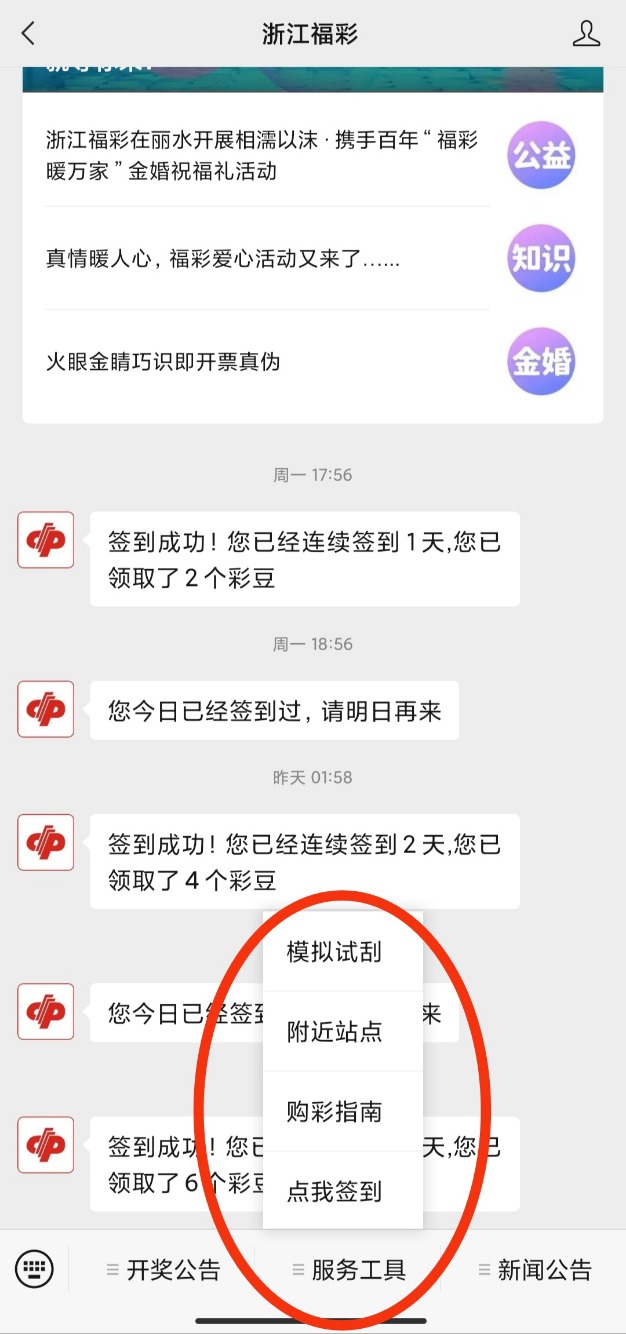This screenshot has width=626, height=1334.
Task: Switch to the keyboard input mode
Action: [x=34, y=1270]
